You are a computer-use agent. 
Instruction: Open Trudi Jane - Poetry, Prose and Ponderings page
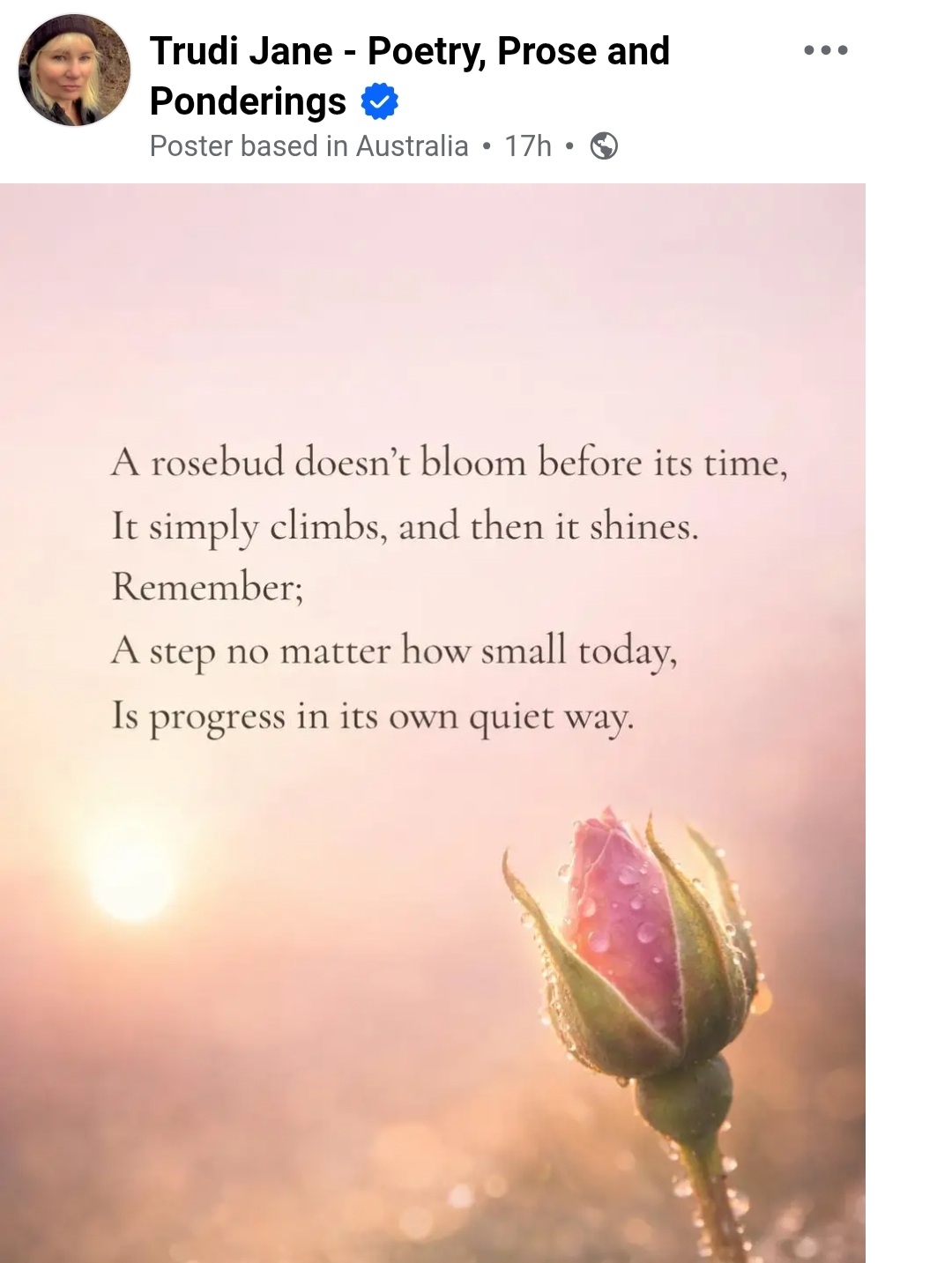click(409, 52)
